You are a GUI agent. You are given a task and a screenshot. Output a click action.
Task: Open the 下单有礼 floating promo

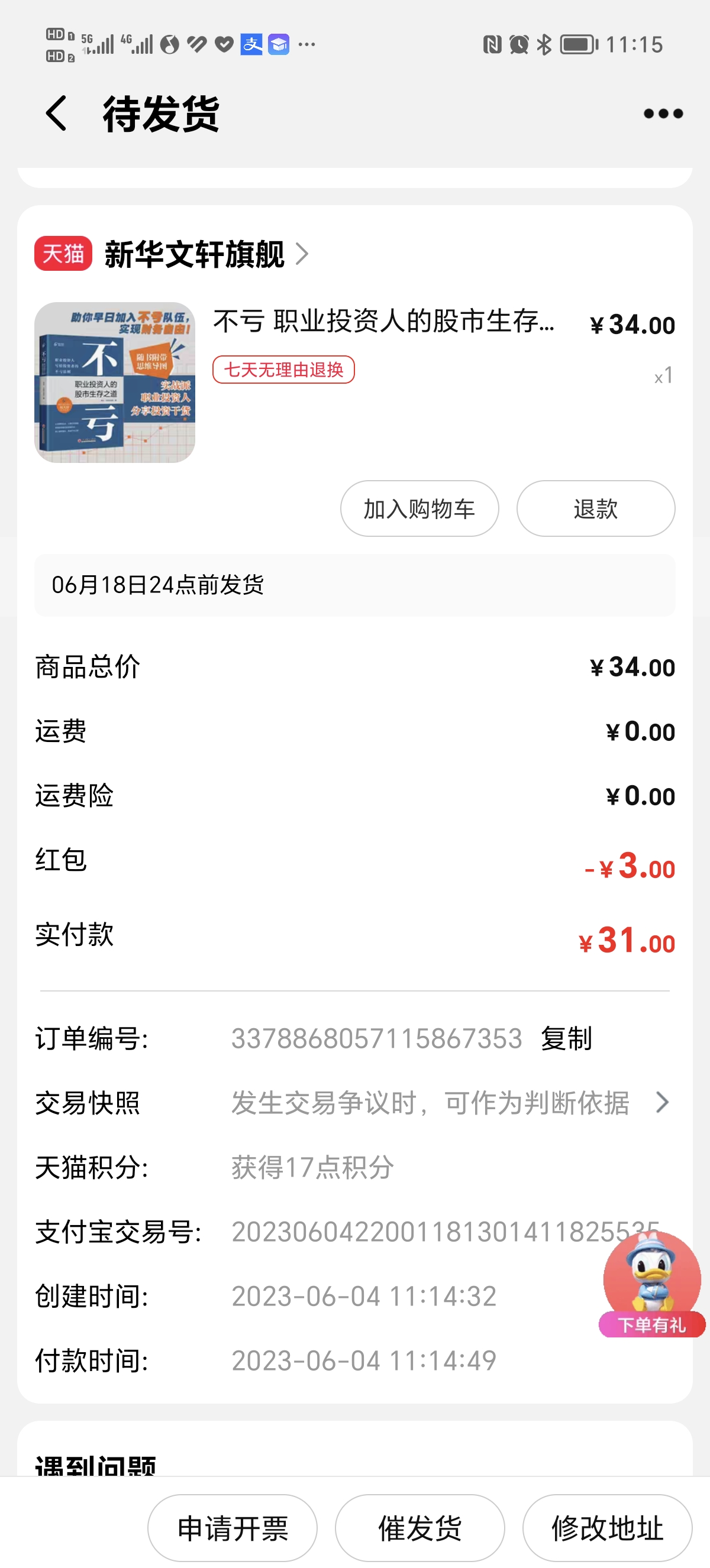click(x=651, y=1284)
